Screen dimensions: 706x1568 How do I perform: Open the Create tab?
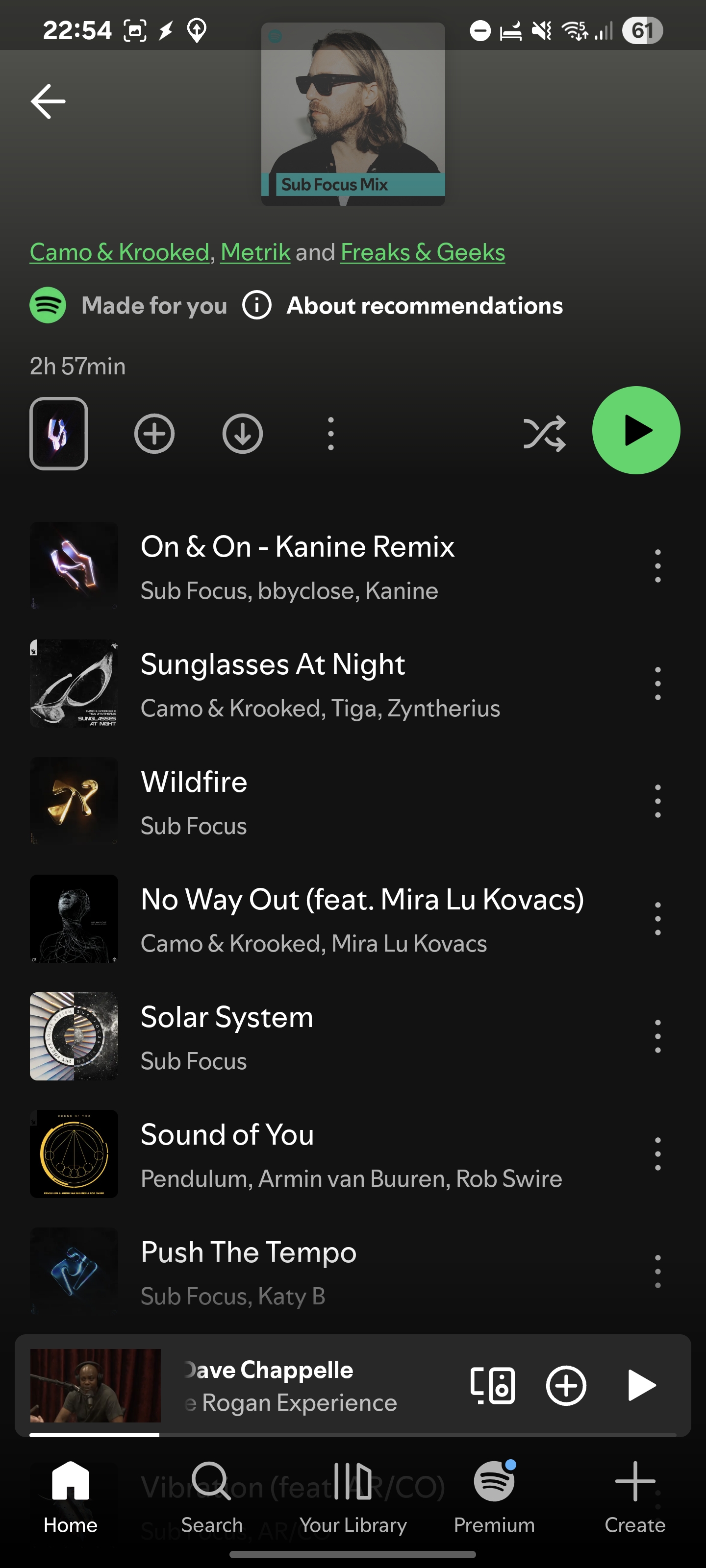(635, 1497)
